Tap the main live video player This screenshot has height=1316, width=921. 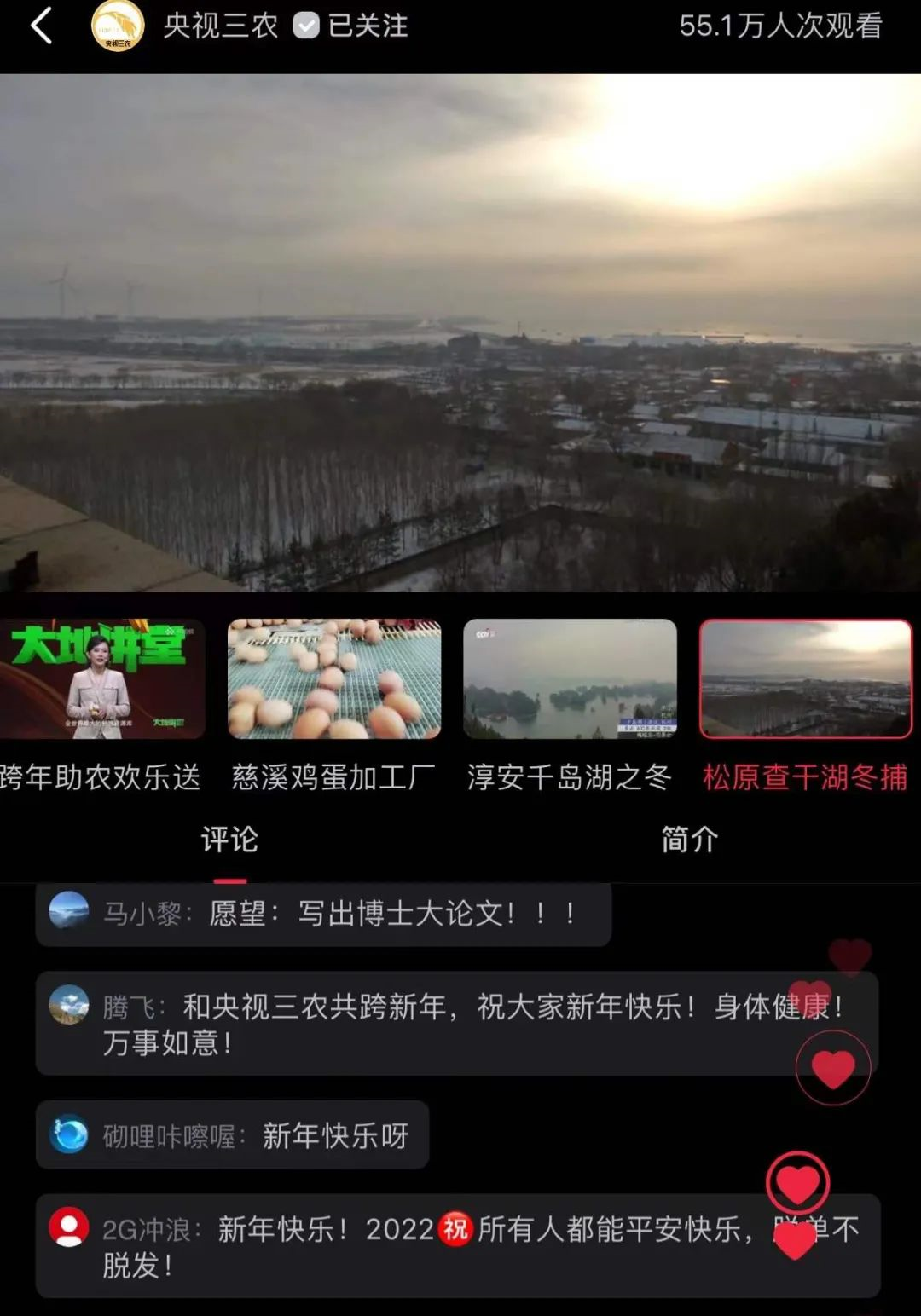point(460,332)
